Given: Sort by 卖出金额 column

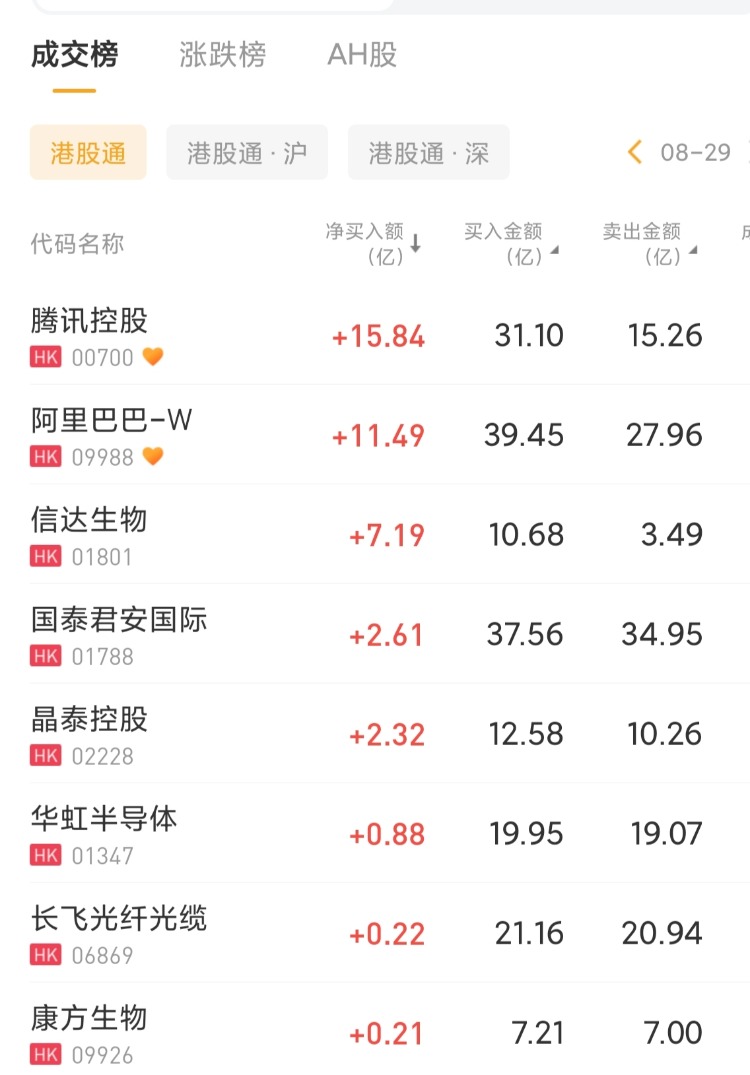Looking at the screenshot, I should click(648, 244).
